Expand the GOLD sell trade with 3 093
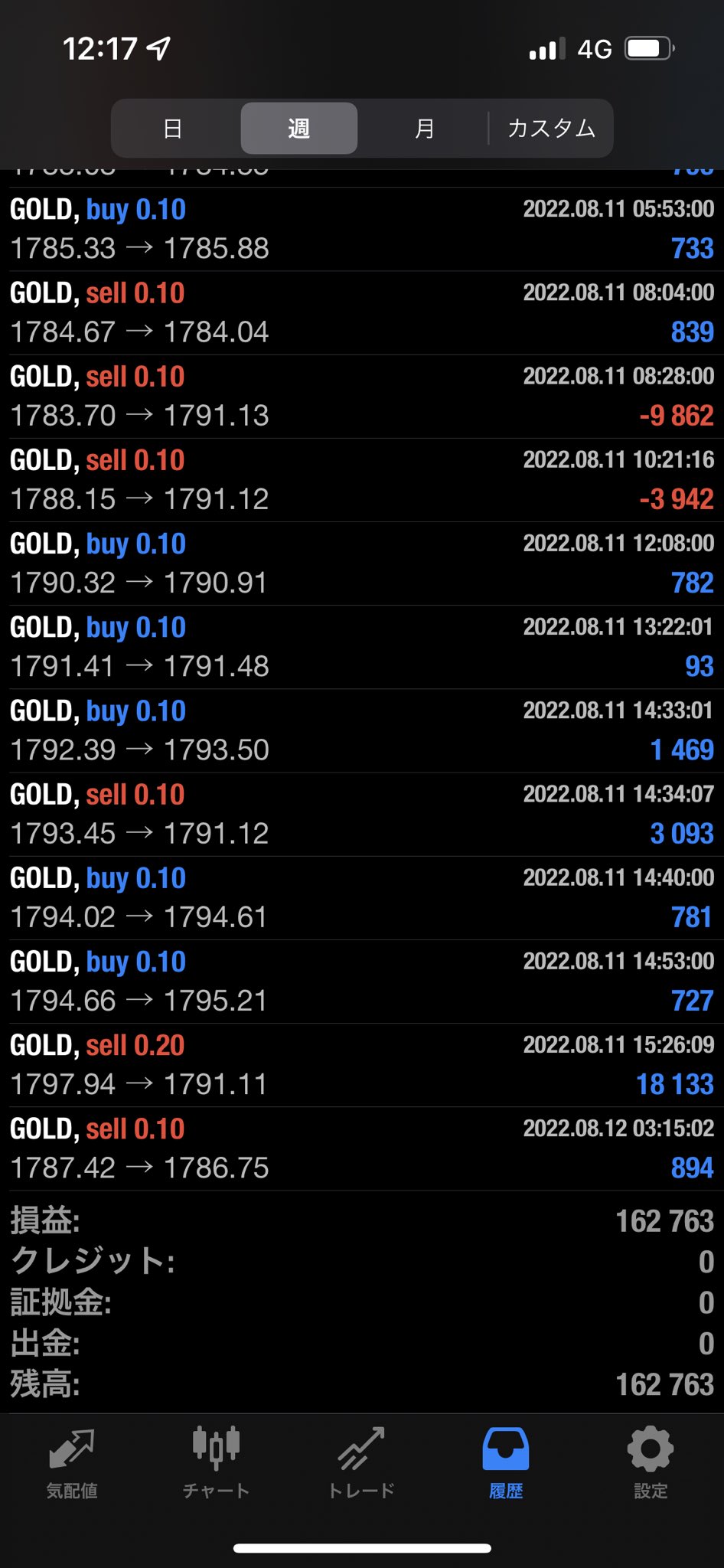Screen dimensions: 724x1568 click(x=362, y=814)
